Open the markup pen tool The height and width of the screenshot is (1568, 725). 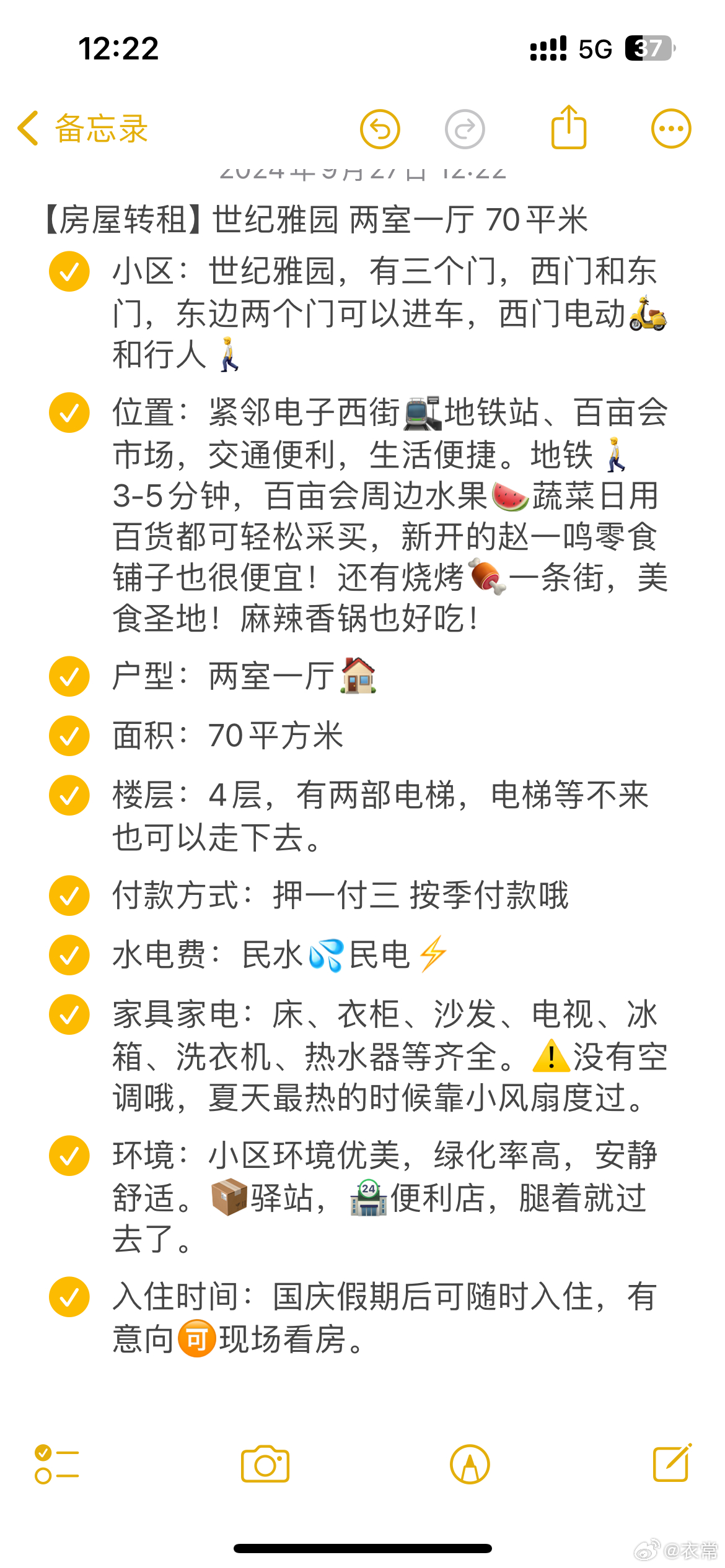pos(470,1465)
